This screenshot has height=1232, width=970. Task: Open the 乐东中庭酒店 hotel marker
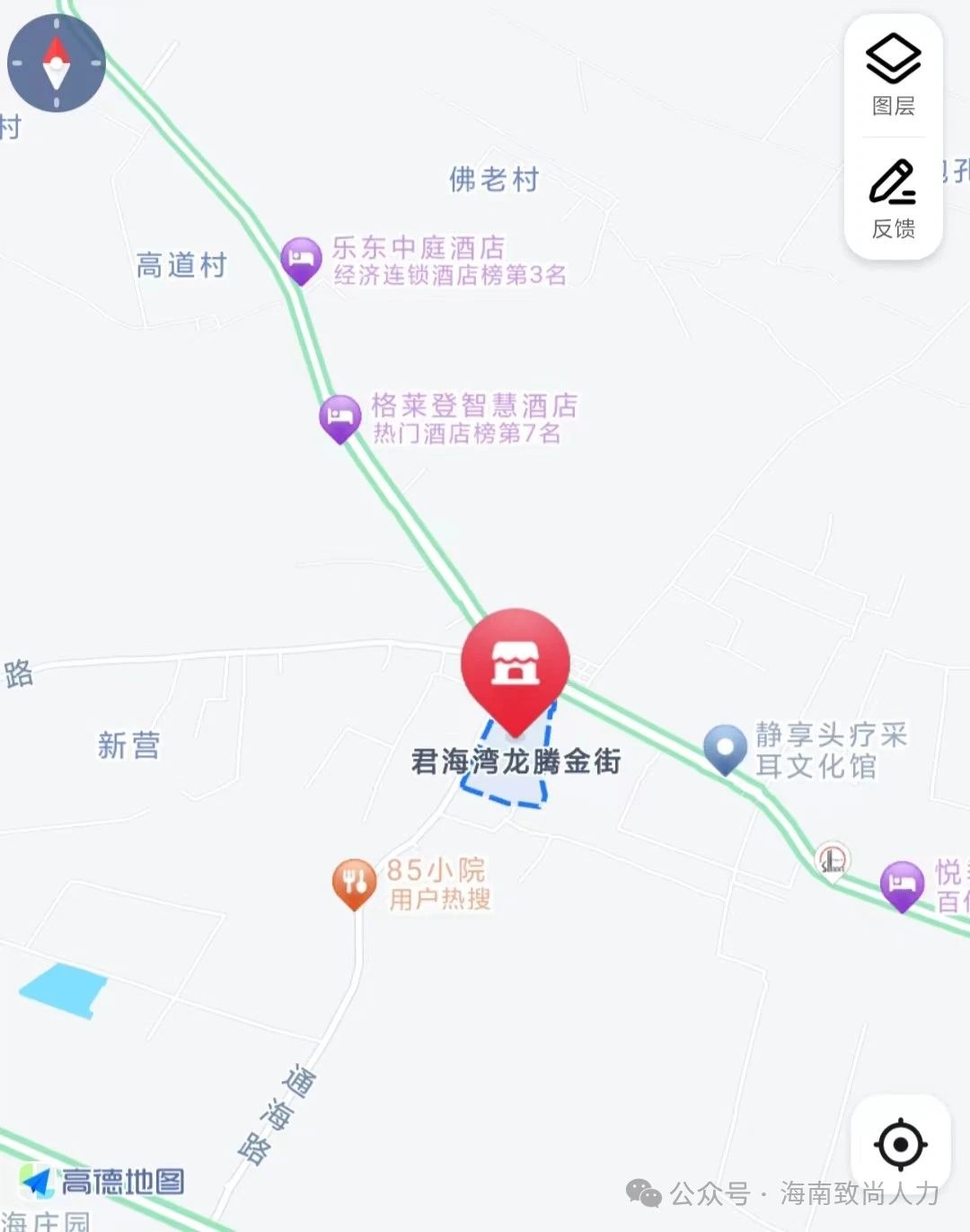pyautogui.click(x=301, y=260)
